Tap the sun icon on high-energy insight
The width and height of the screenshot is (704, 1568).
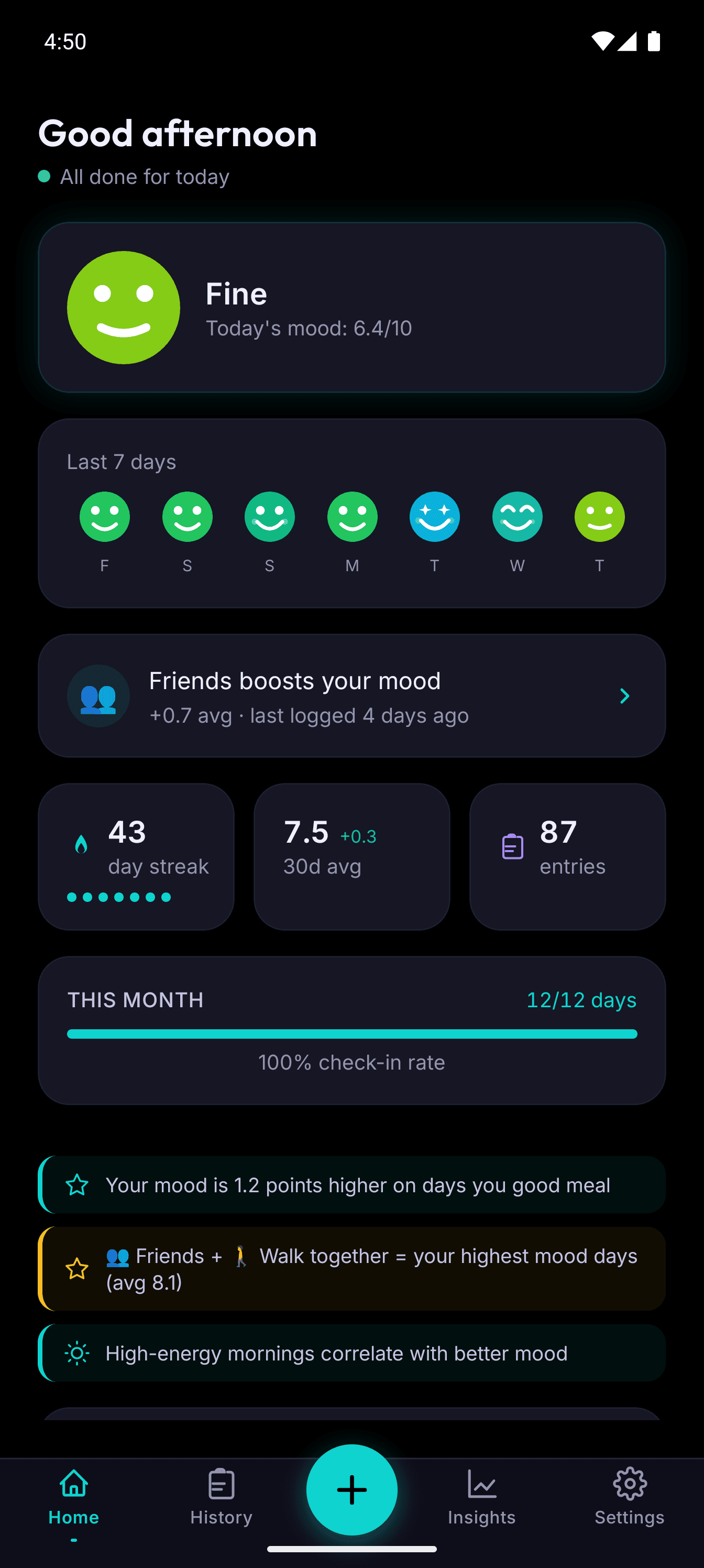[76, 1353]
